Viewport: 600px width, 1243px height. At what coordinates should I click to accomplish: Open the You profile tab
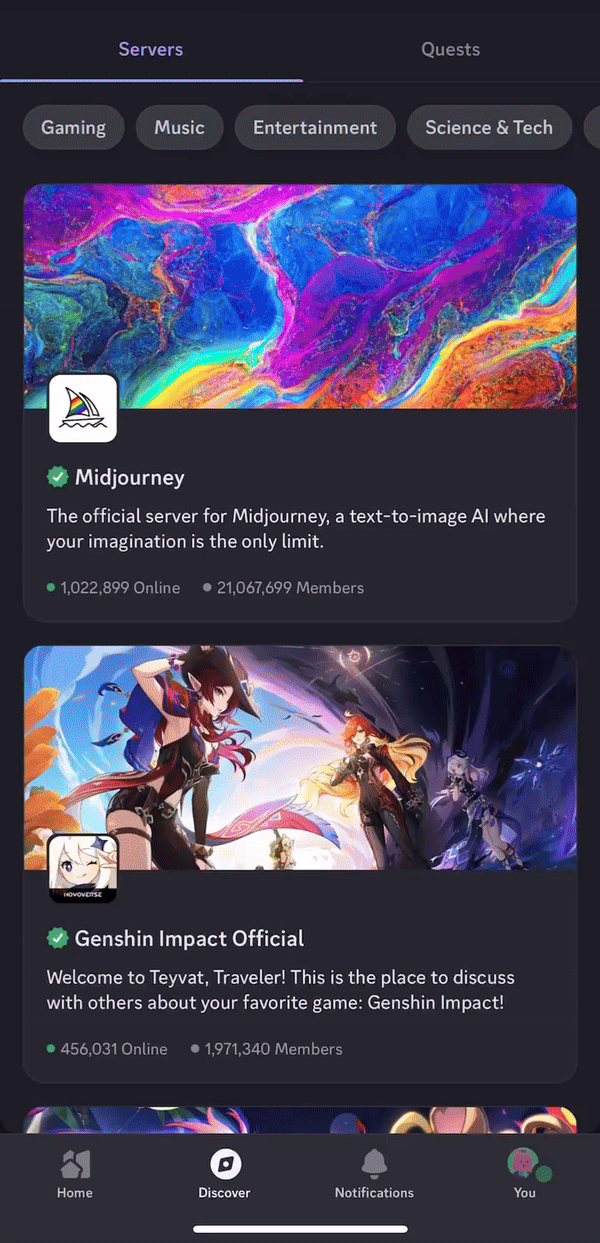pos(525,1174)
